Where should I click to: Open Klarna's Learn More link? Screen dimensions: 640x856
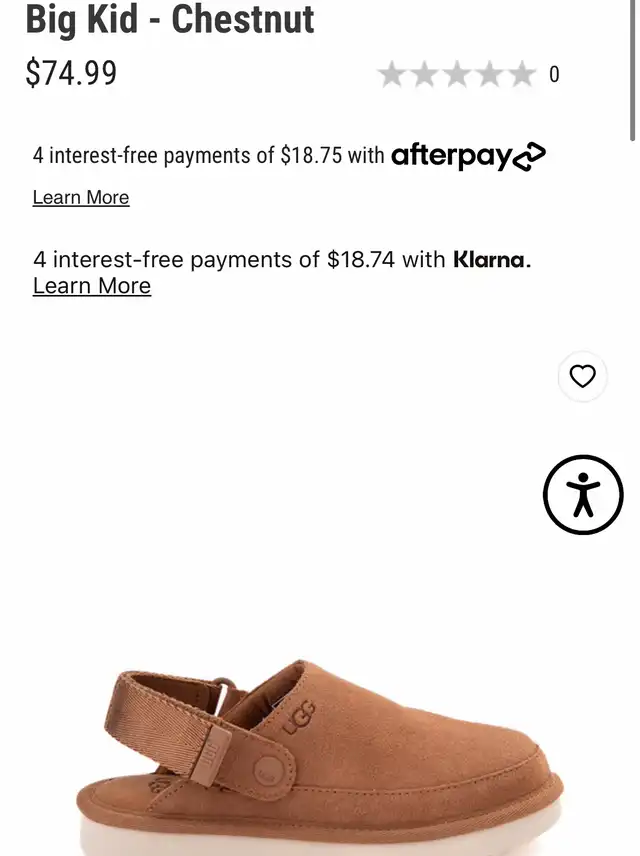(x=92, y=286)
